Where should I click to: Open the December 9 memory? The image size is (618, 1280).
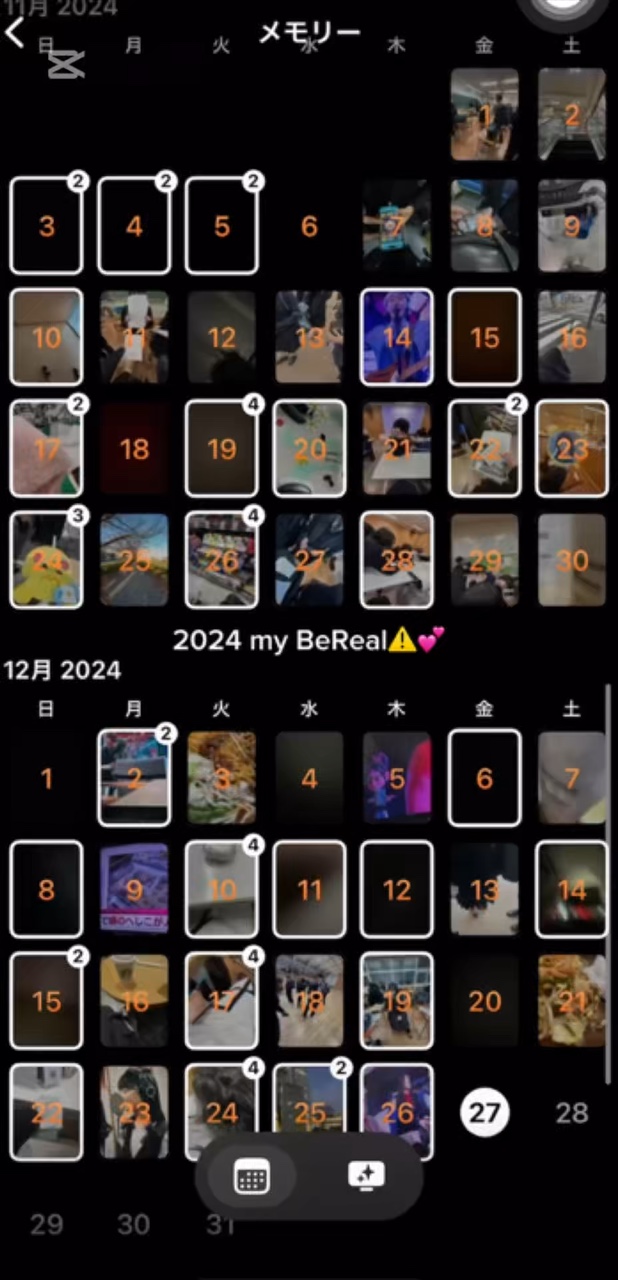pos(134,889)
